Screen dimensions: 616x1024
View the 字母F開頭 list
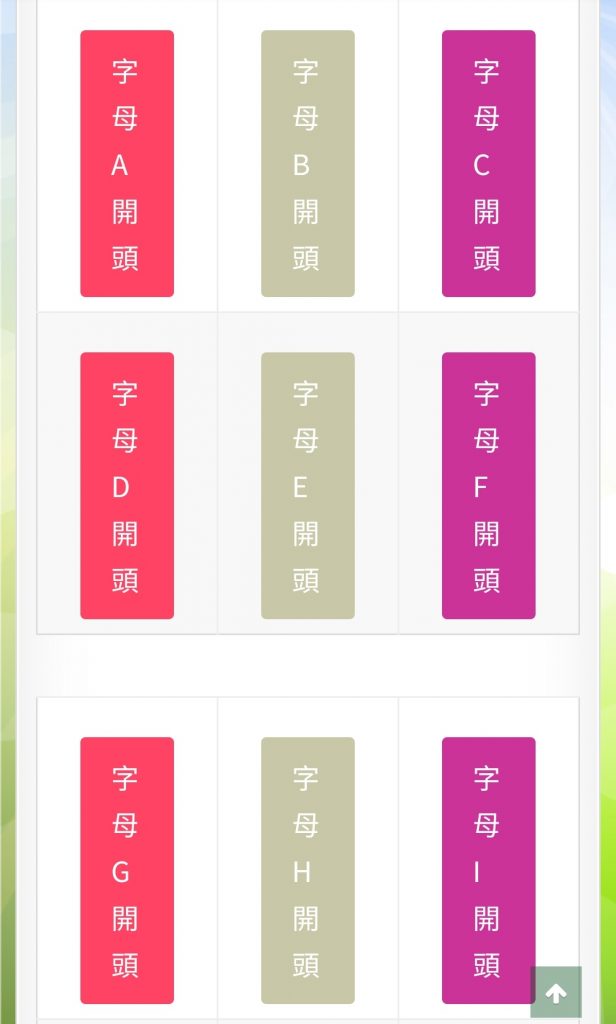point(488,486)
